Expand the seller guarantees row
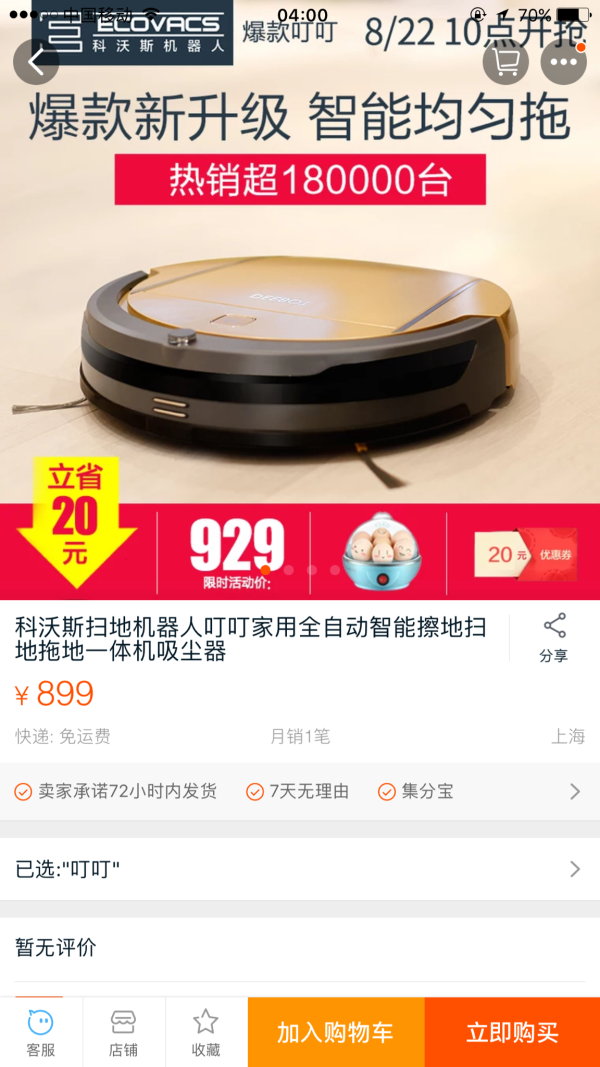The width and height of the screenshot is (600, 1067). coord(574,791)
